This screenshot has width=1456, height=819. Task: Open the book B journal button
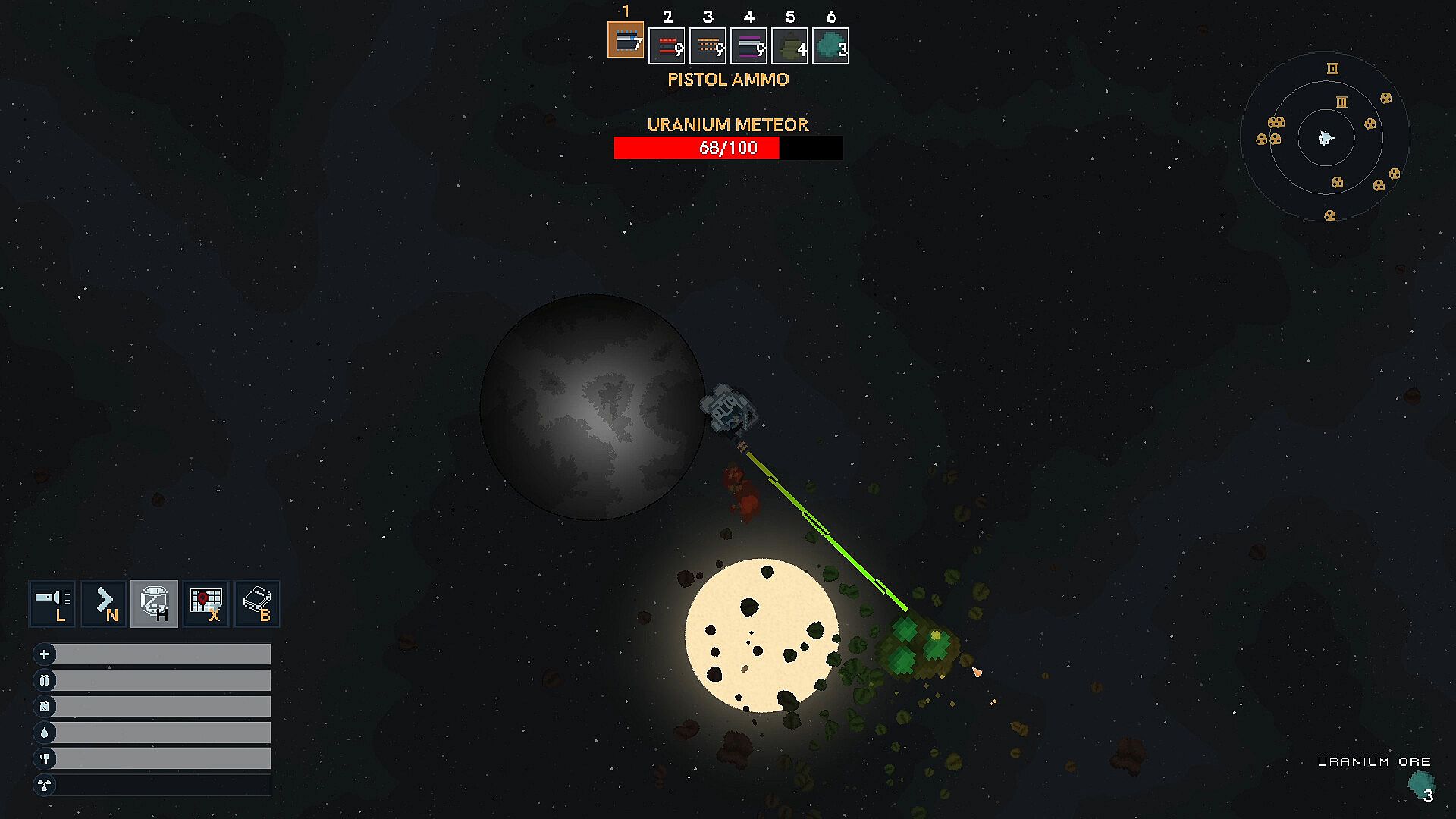click(257, 604)
